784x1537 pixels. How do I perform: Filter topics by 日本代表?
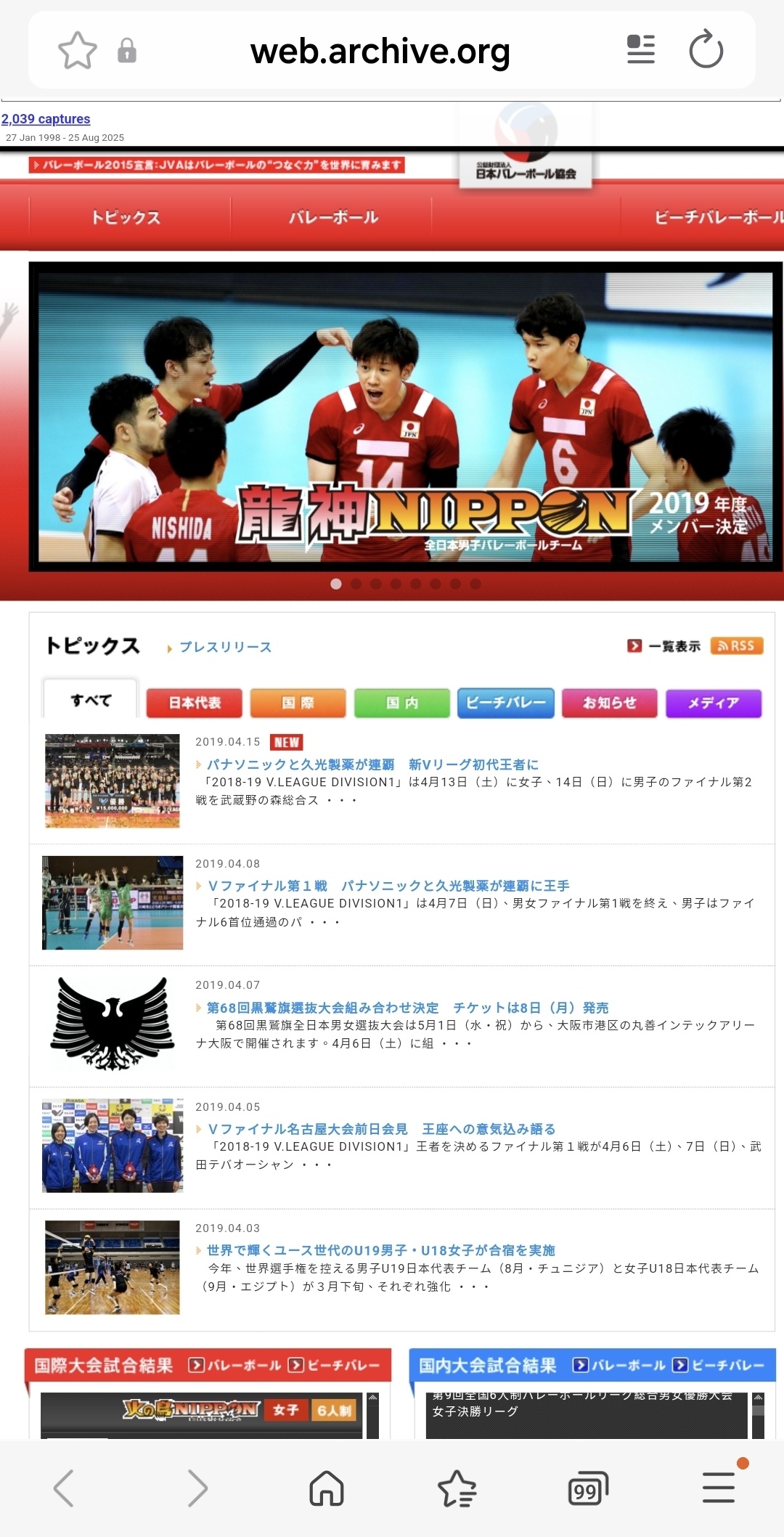[195, 703]
